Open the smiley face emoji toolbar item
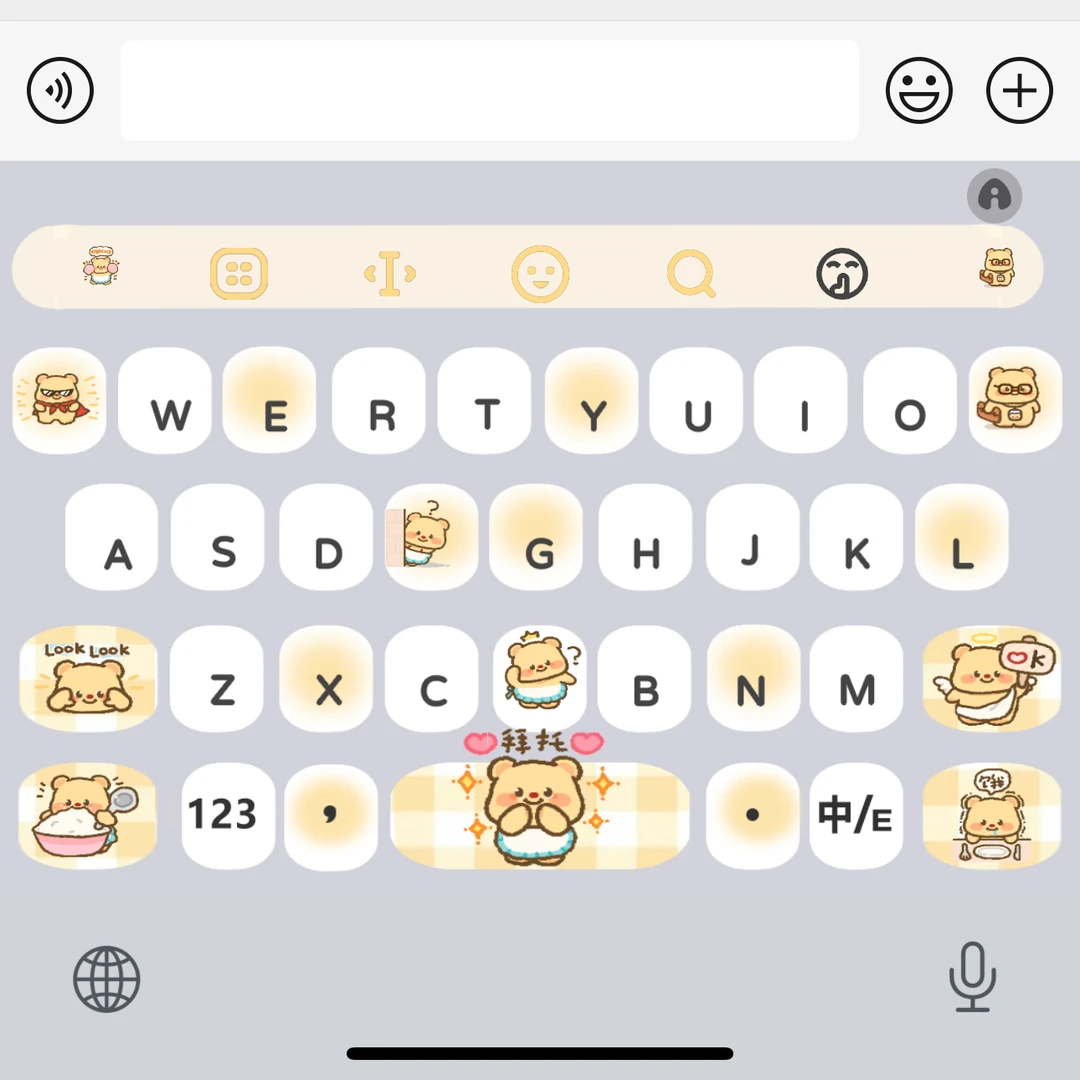The height and width of the screenshot is (1080, 1080). coord(540,273)
